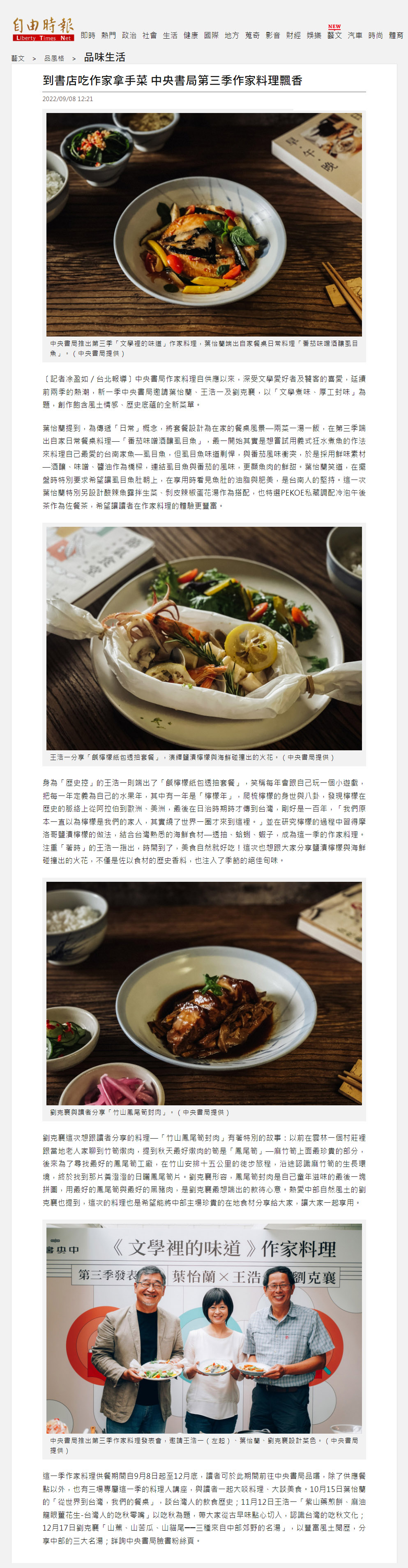This screenshot has width=408, height=1568.
Task: Select the 娛樂 section
Action: click(x=313, y=36)
